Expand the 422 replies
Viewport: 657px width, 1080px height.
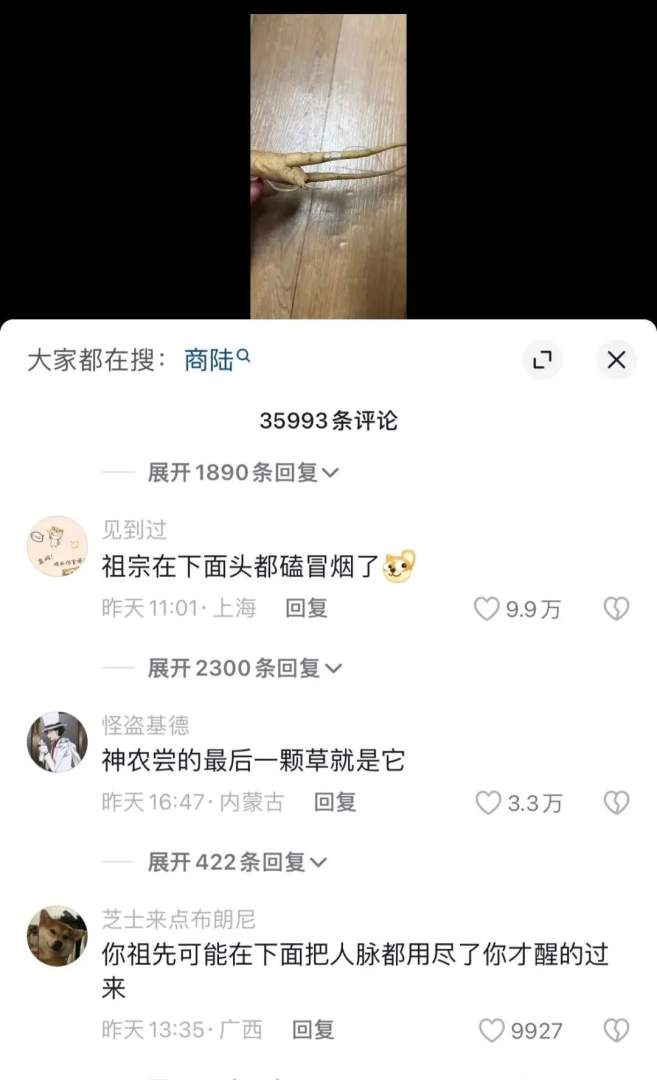tap(237, 862)
